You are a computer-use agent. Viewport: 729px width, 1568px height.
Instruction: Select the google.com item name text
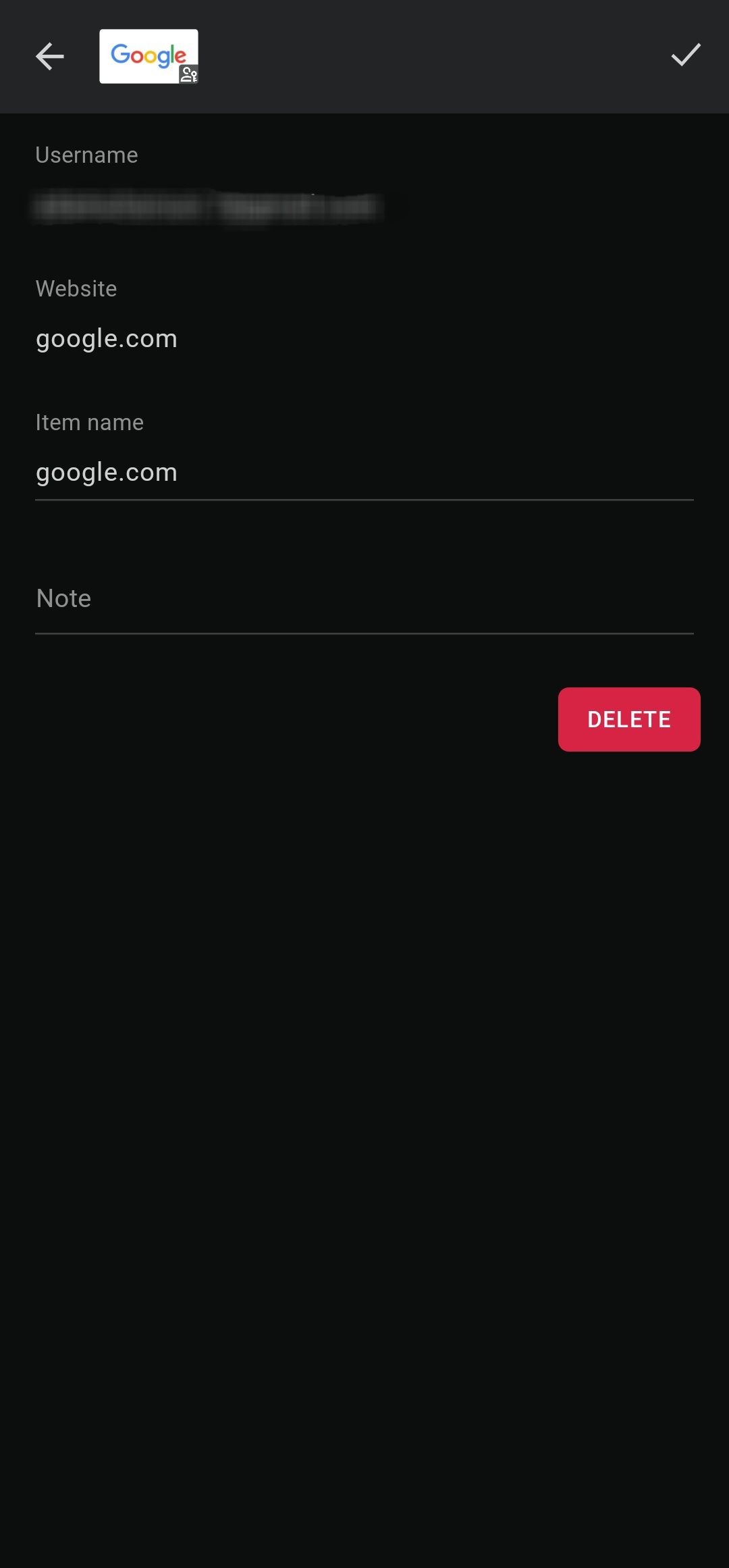click(x=106, y=471)
